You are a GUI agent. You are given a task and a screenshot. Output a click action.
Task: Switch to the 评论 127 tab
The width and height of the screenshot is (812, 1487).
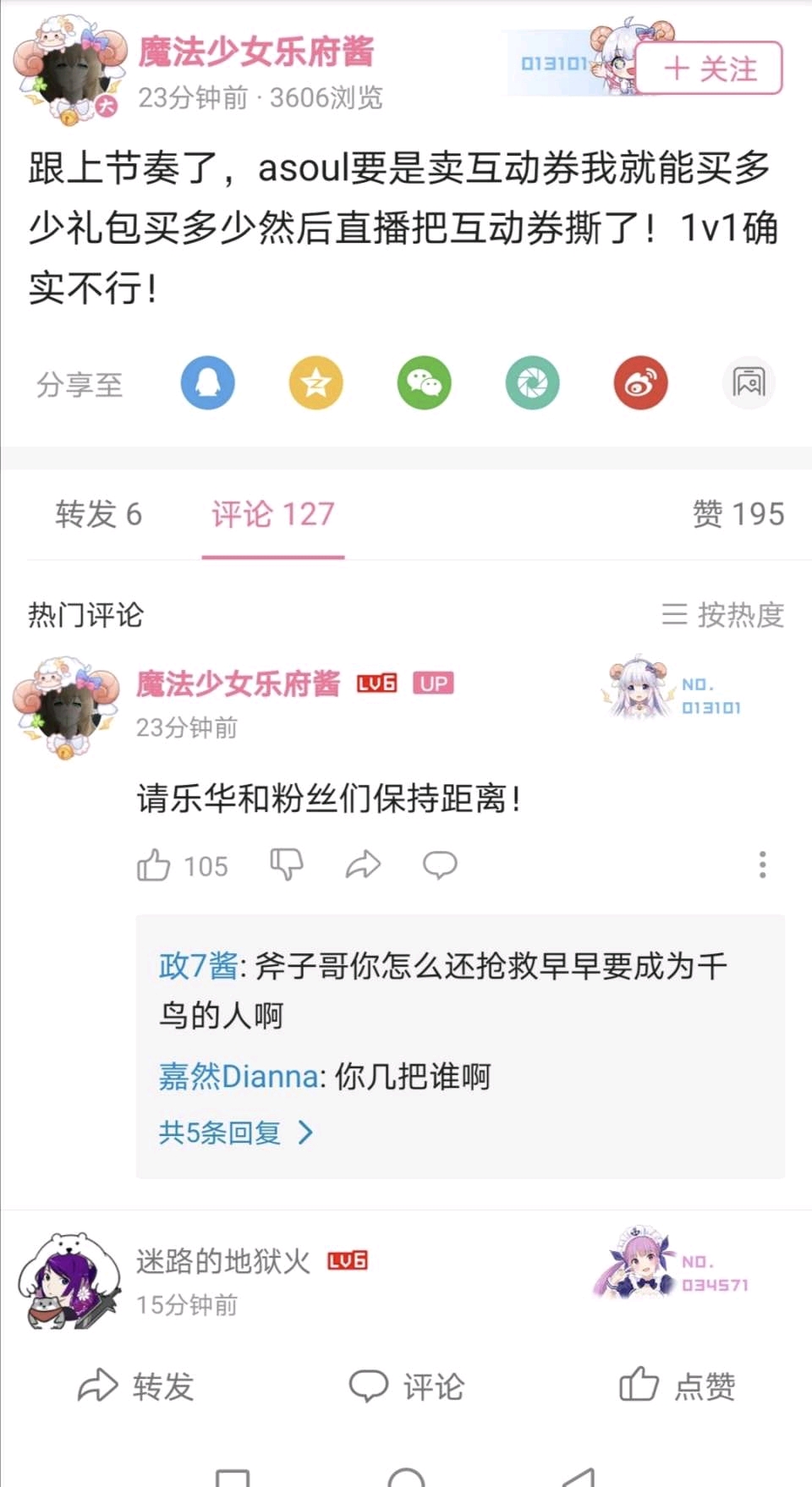click(x=272, y=514)
